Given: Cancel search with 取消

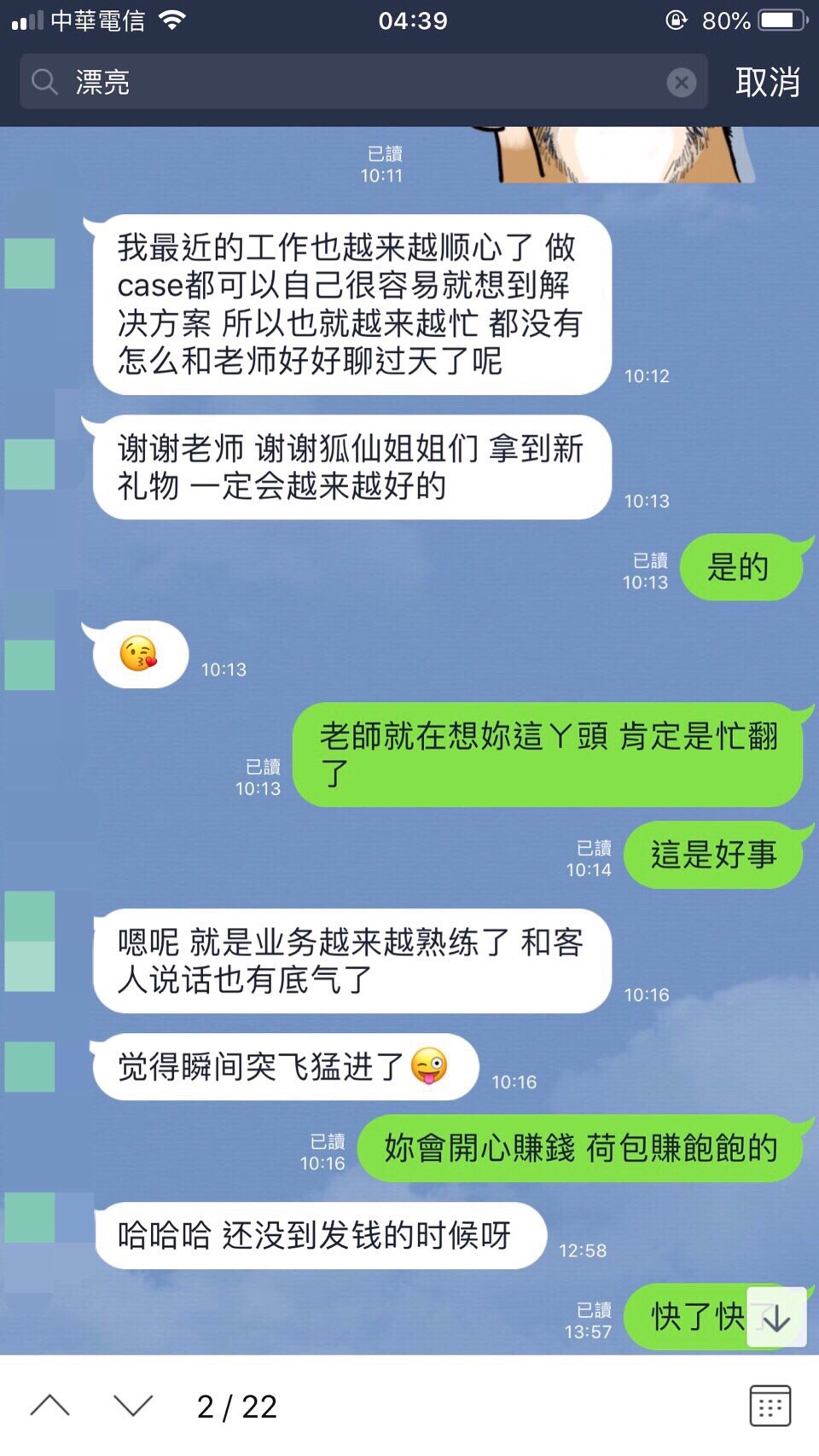Looking at the screenshot, I should 767,82.
